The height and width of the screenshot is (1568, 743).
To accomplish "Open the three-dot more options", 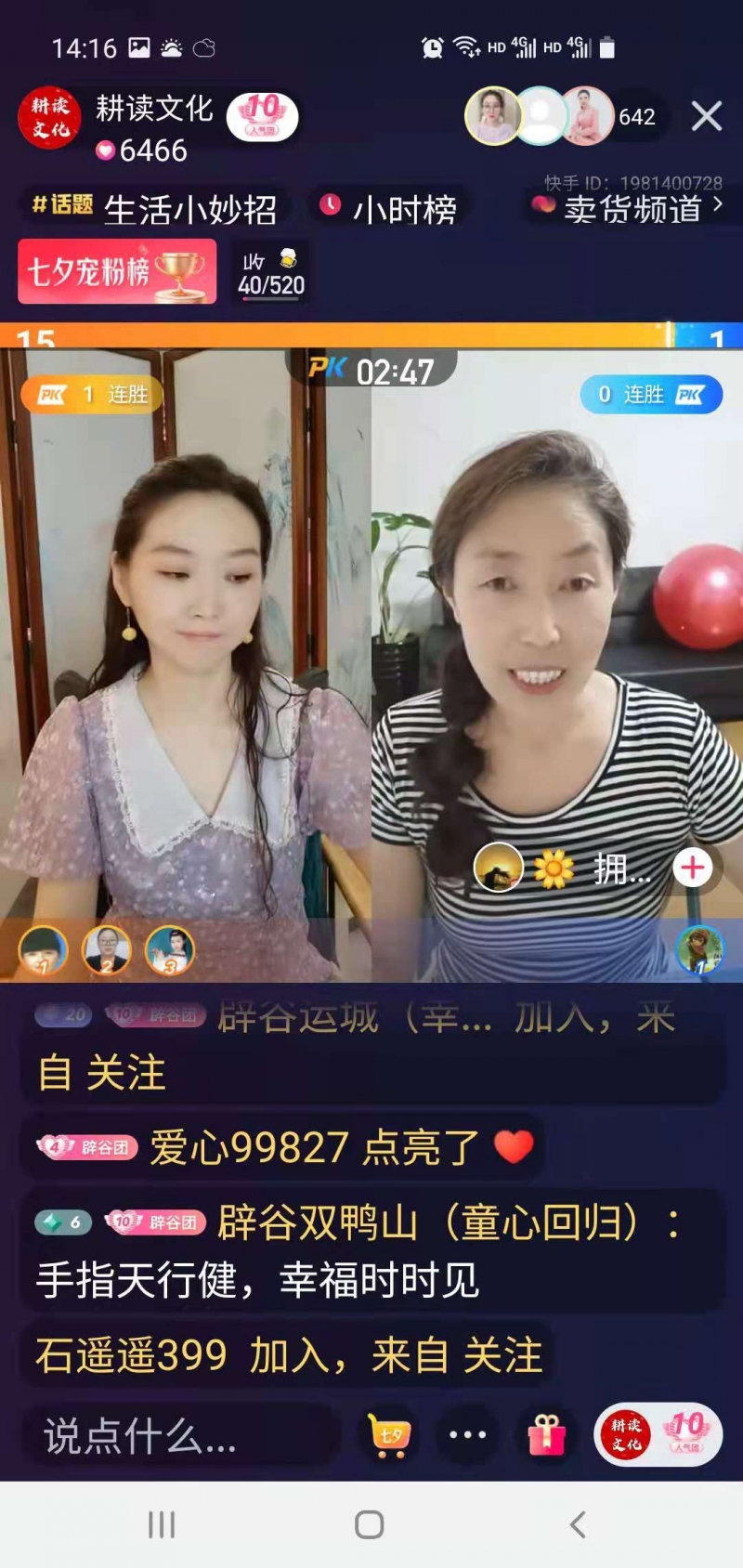I will [467, 1436].
